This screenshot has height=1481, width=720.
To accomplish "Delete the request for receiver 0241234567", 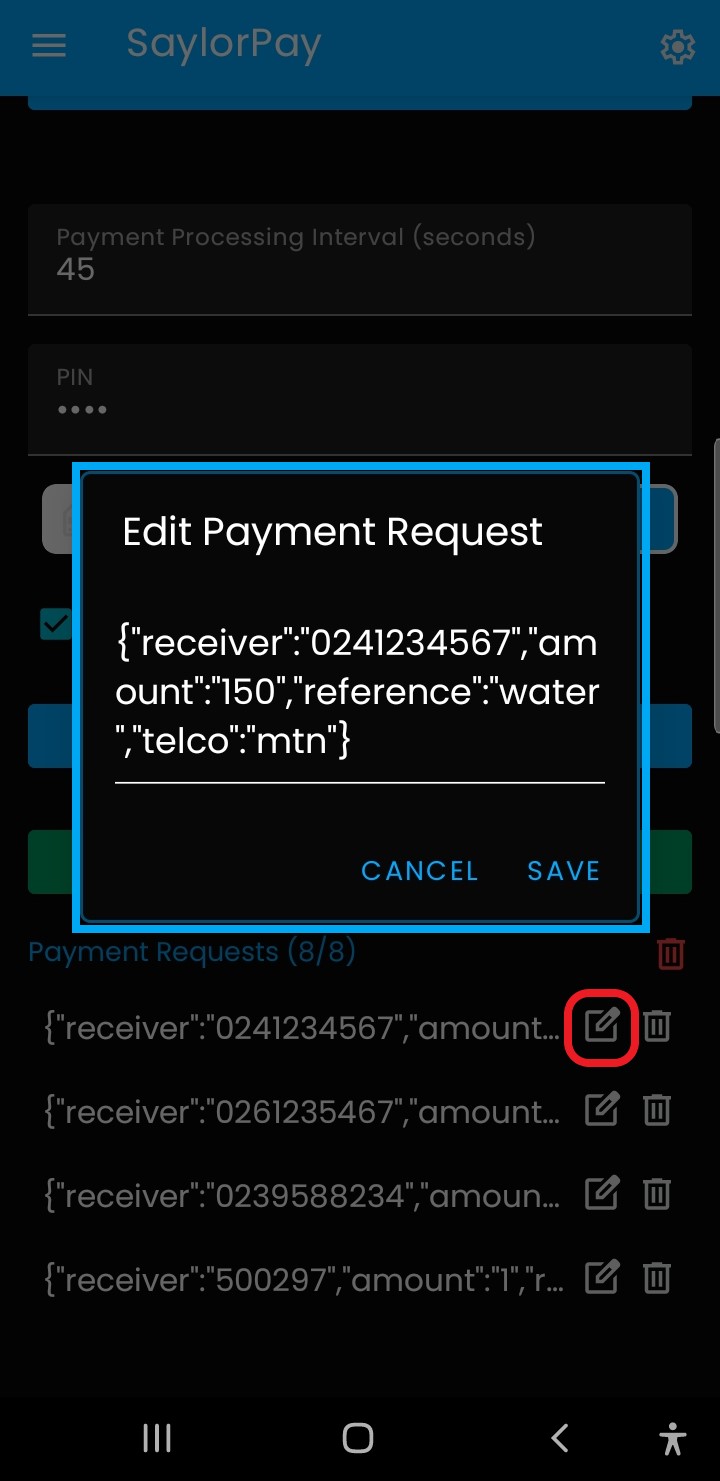I will (657, 1026).
